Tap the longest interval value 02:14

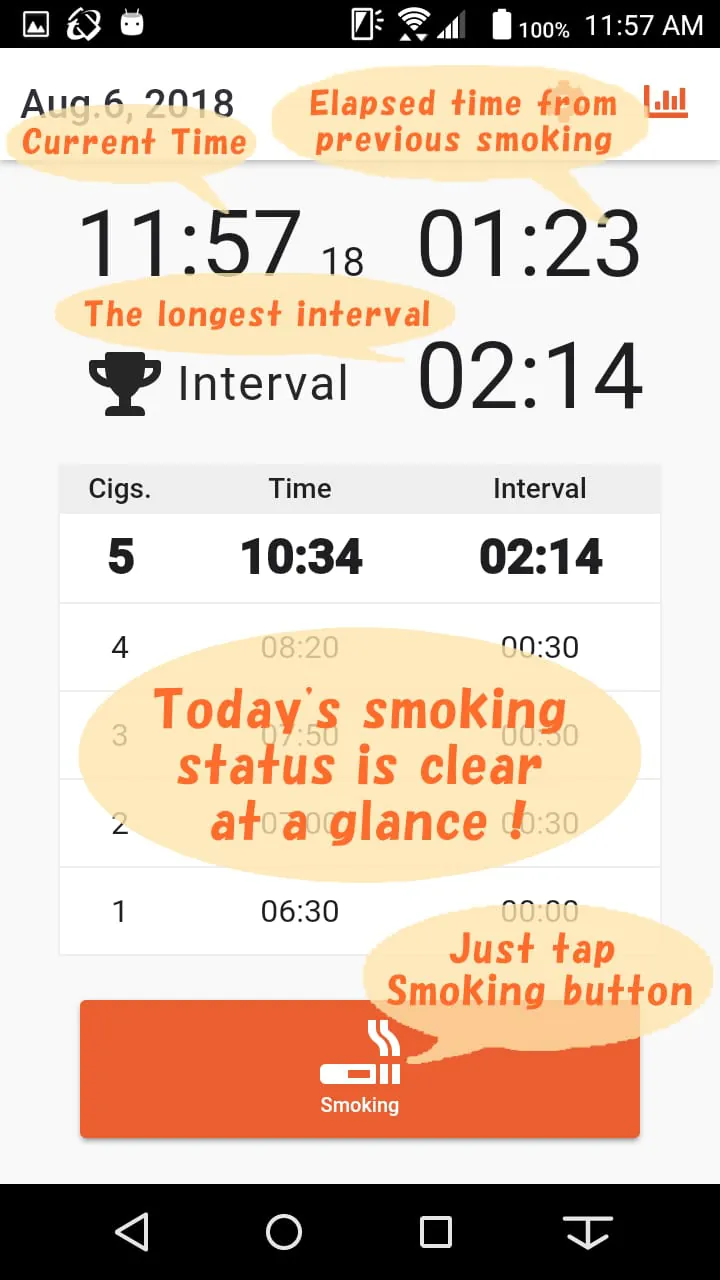528,377
